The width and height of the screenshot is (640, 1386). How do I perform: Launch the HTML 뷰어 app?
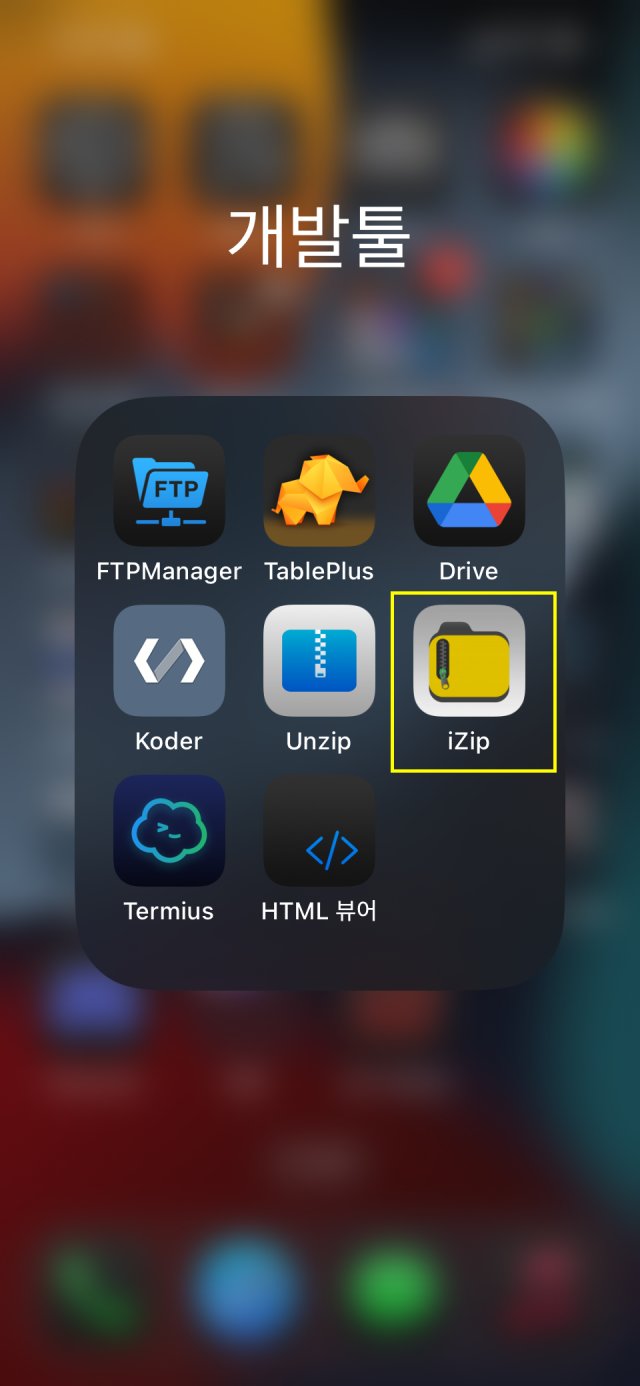[x=319, y=831]
